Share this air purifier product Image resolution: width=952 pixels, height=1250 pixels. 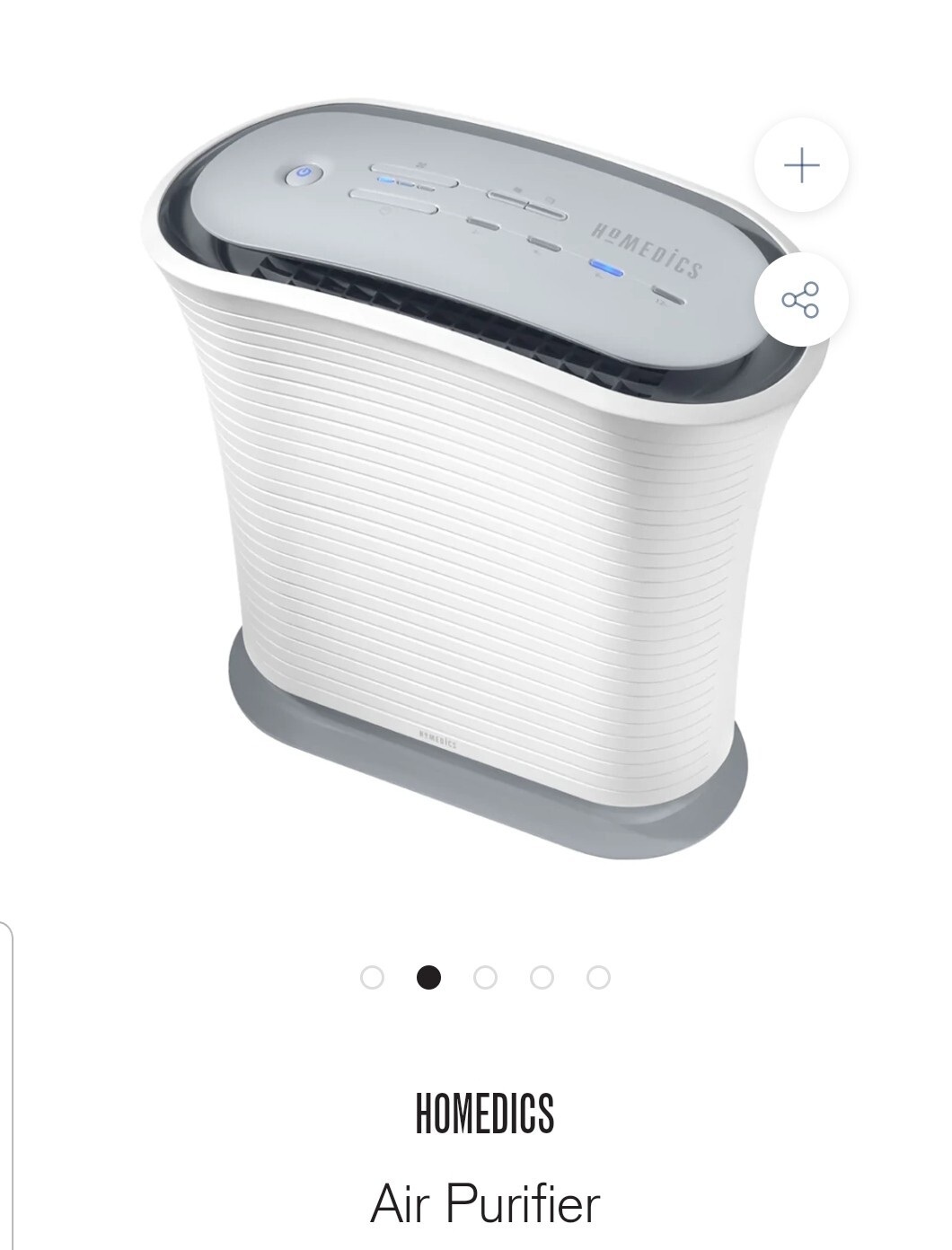coord(801,299)
